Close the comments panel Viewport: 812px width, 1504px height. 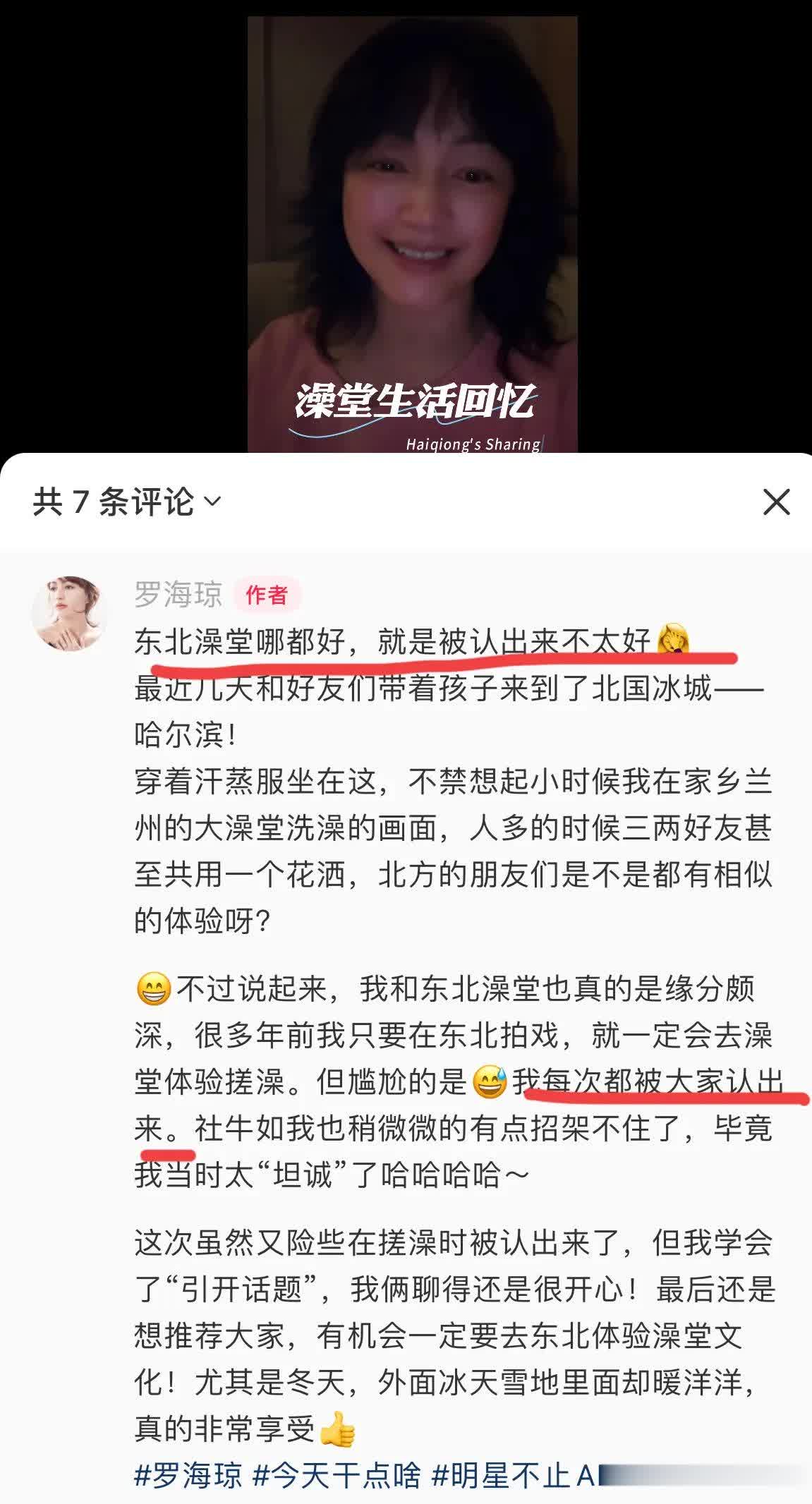[x=776, y=502]
